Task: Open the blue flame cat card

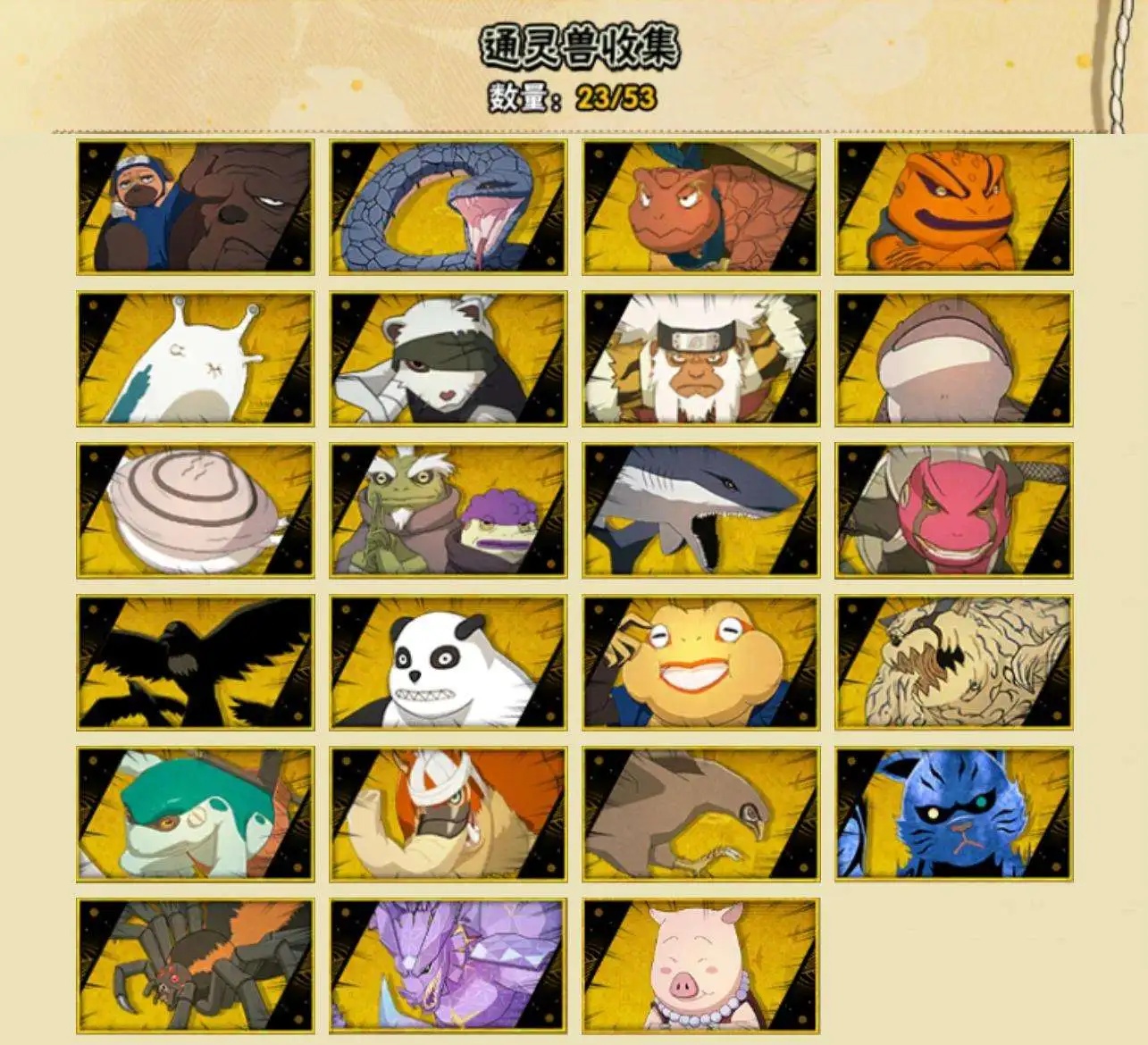Action: 953,815
